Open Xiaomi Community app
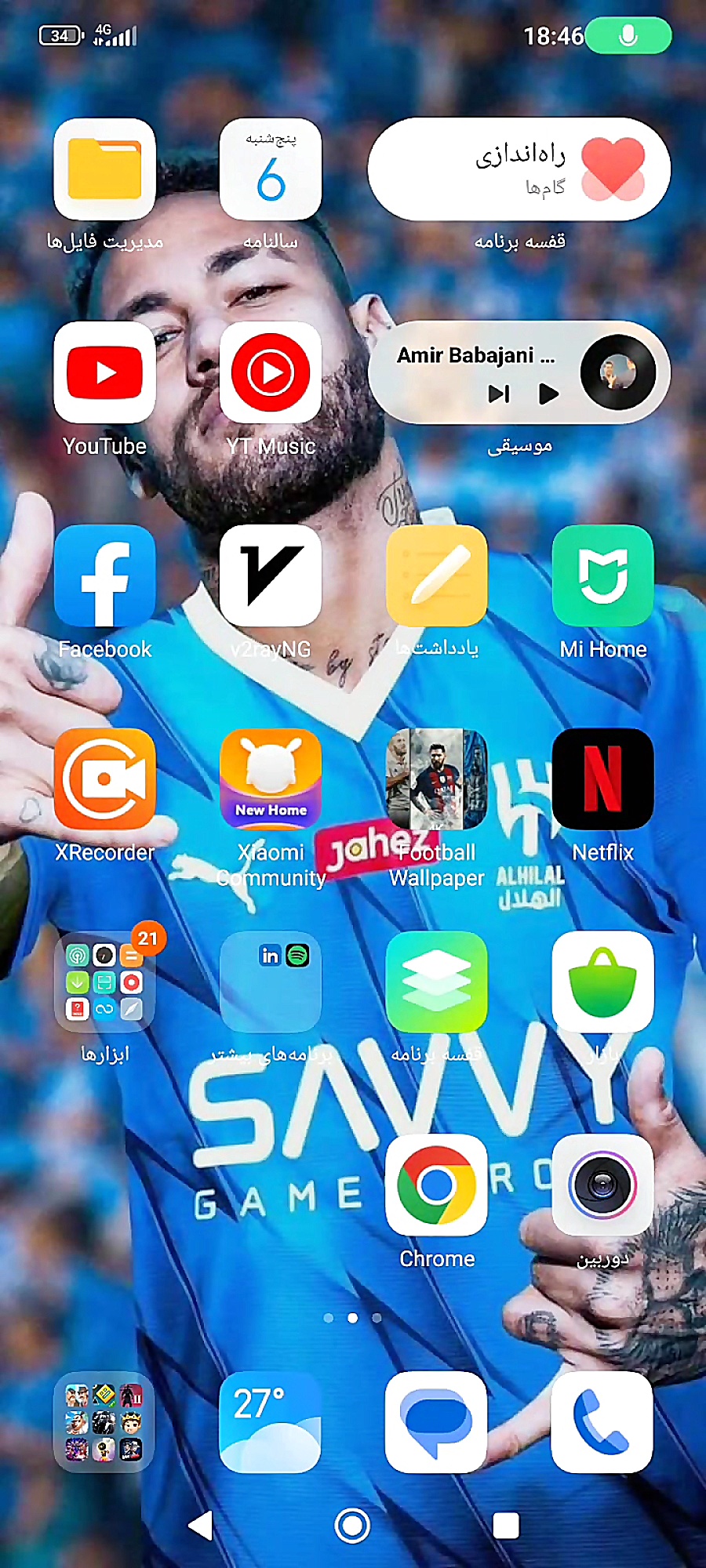 (271, 779)
